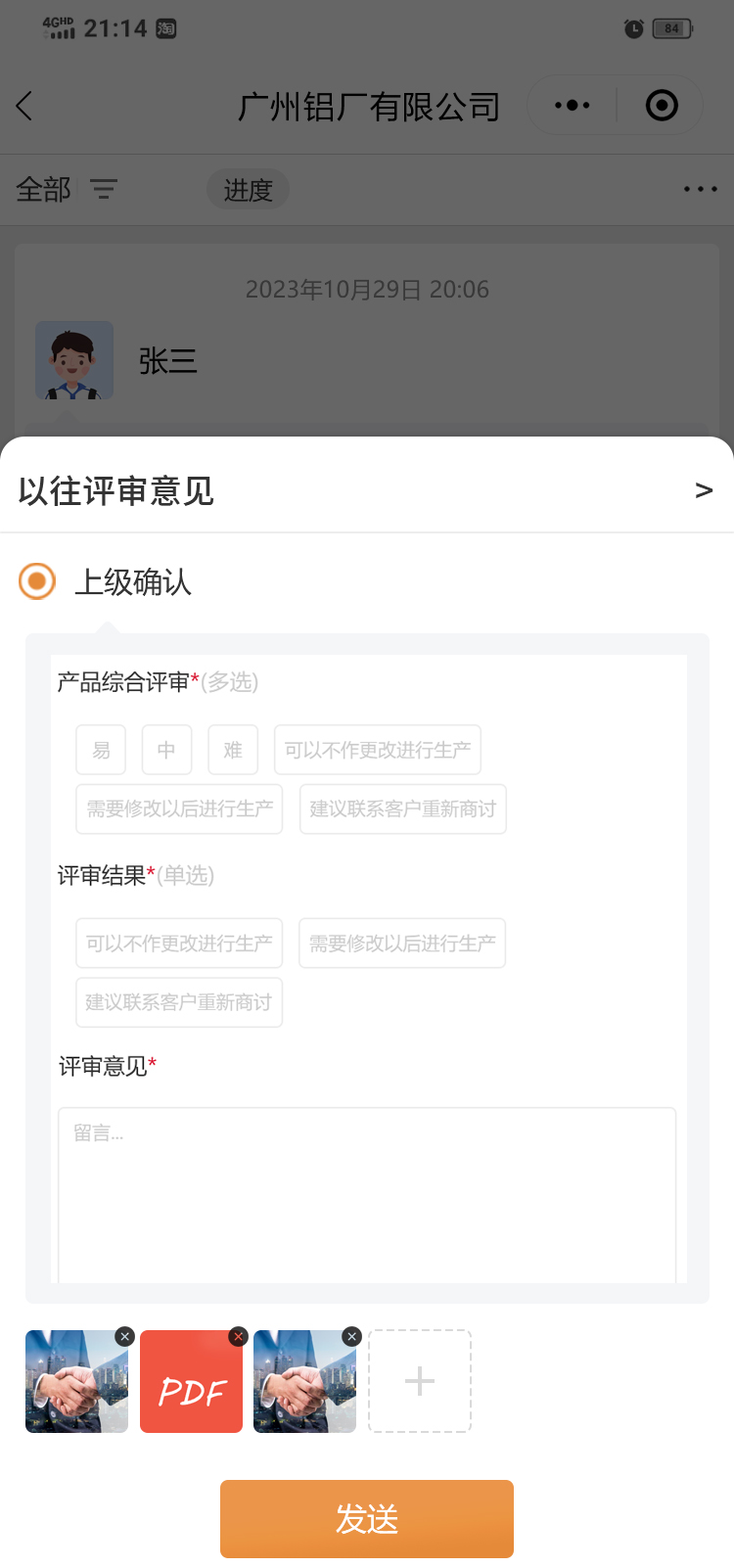The width and height of the screenshot is (734, 1568).
Task: Choose 建议联系客户重新商讨 under 产品综合评审
Action: [402, 808]
